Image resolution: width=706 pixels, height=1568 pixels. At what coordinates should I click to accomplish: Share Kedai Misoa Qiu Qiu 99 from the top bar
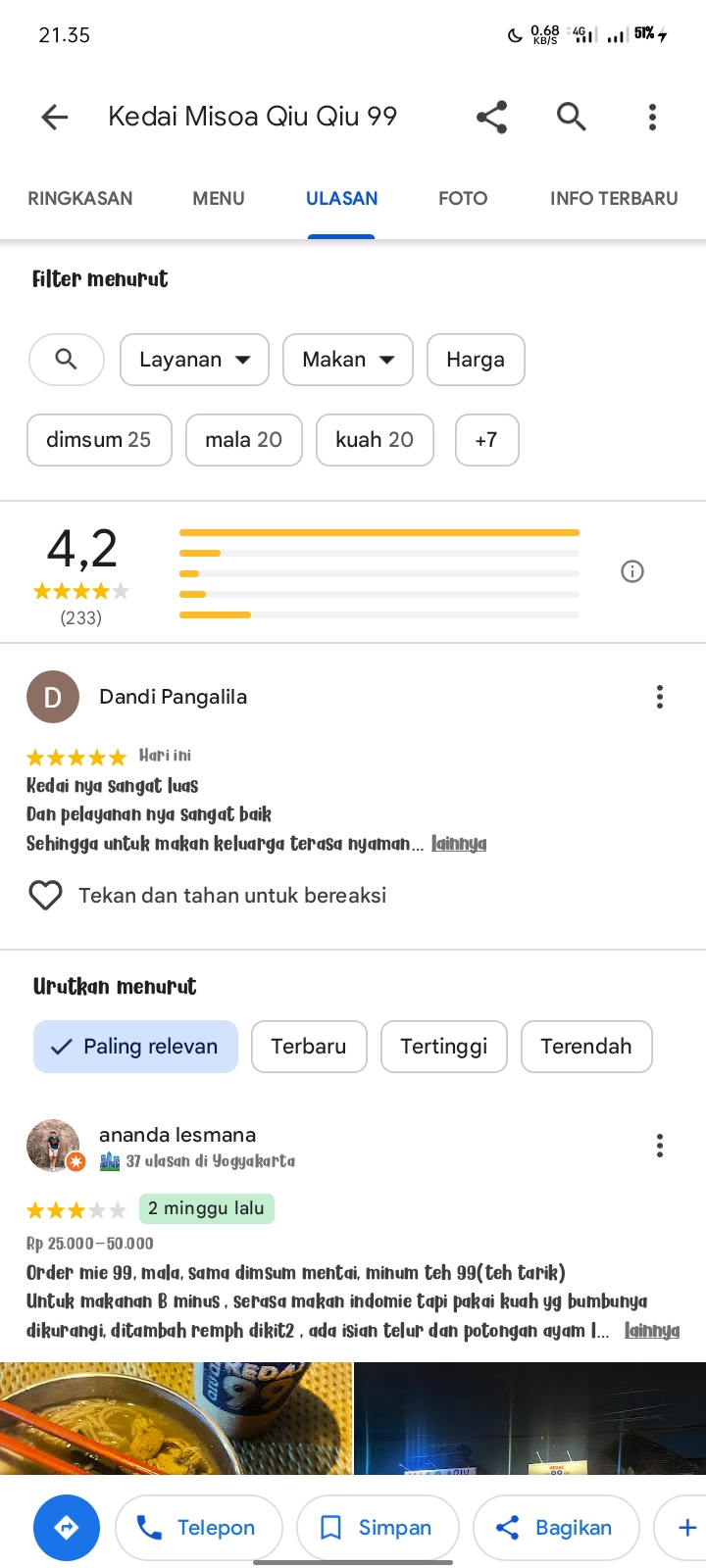pyautogui.click(x=491, y=118)
